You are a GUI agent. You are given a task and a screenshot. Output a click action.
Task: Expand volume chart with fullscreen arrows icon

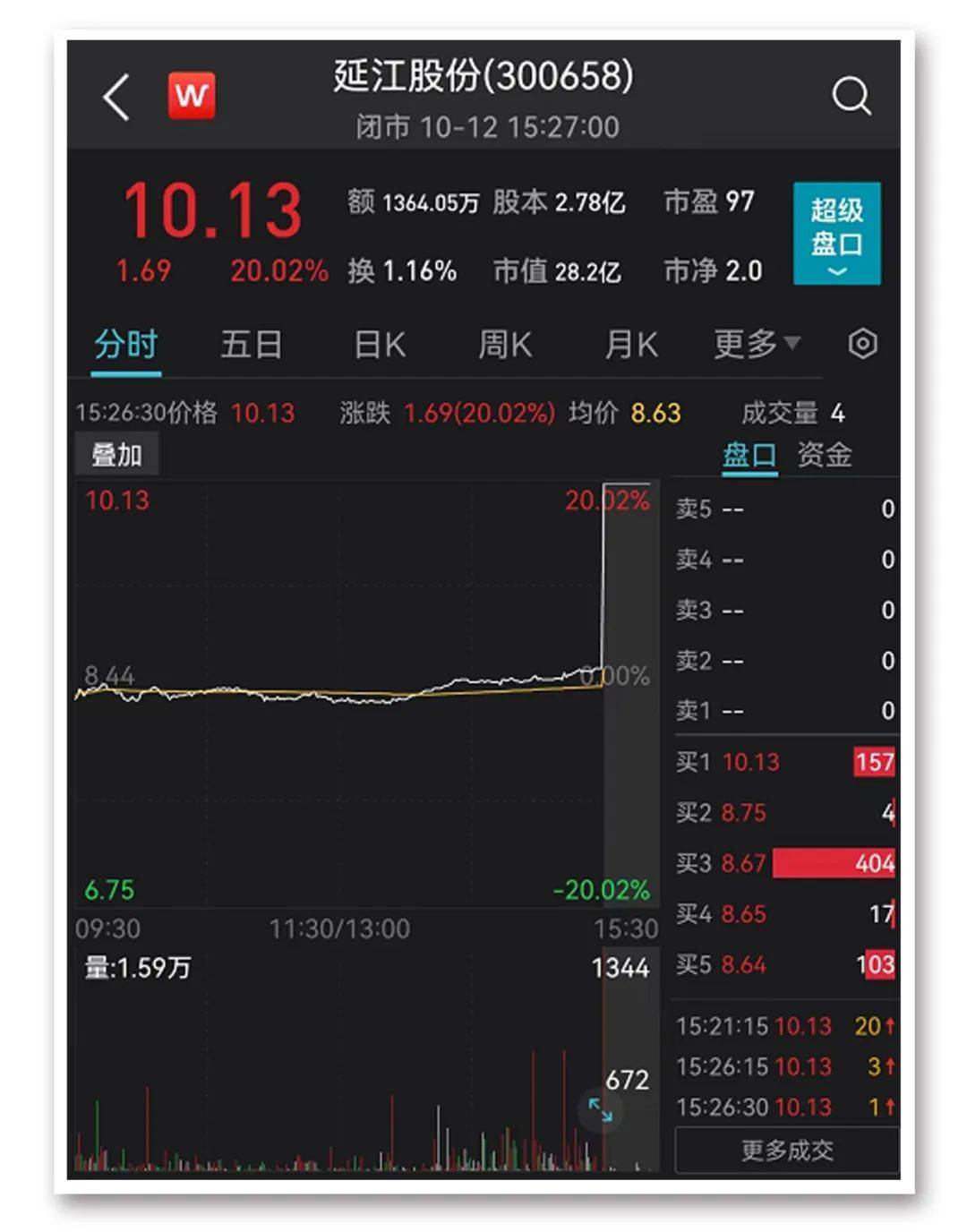pos(600,1110)
